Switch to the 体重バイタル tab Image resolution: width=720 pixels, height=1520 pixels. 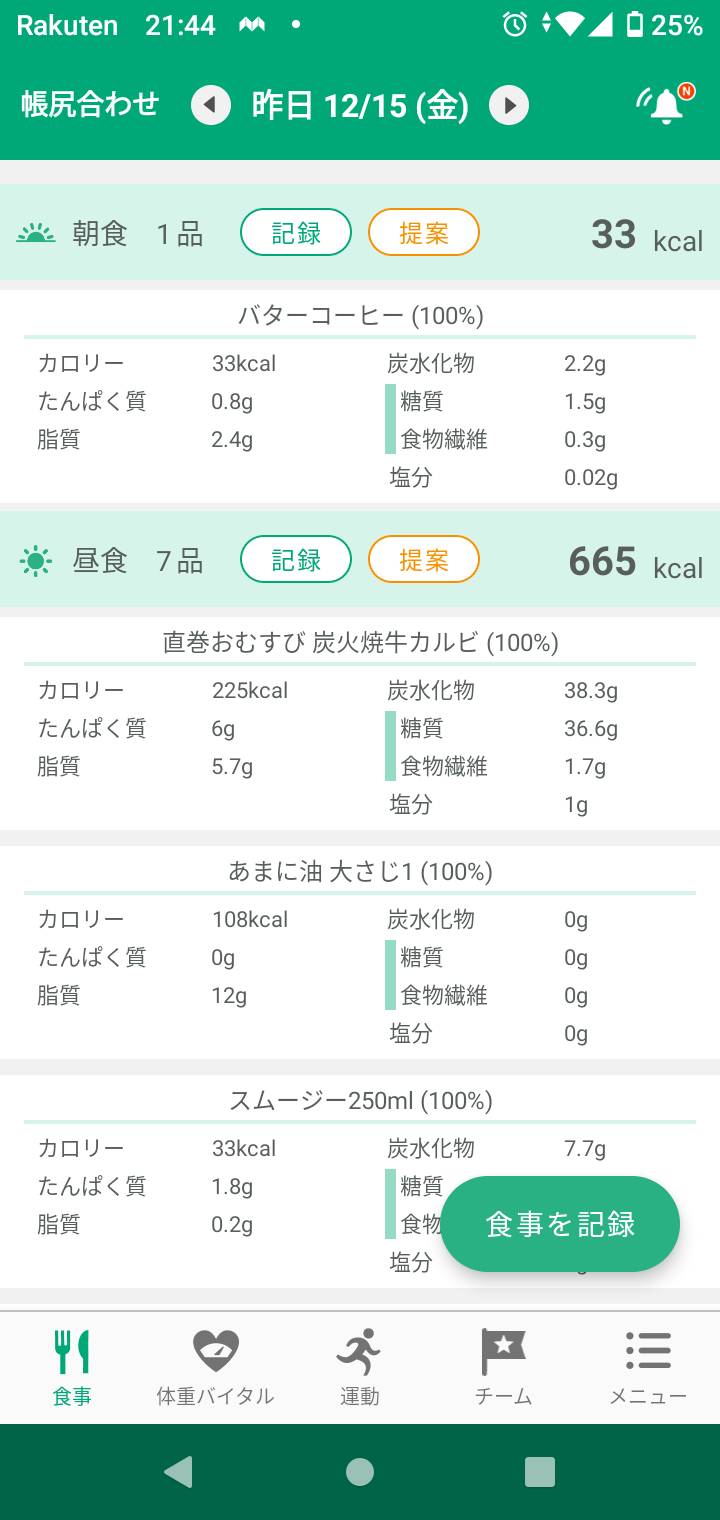coord(216,1367)
